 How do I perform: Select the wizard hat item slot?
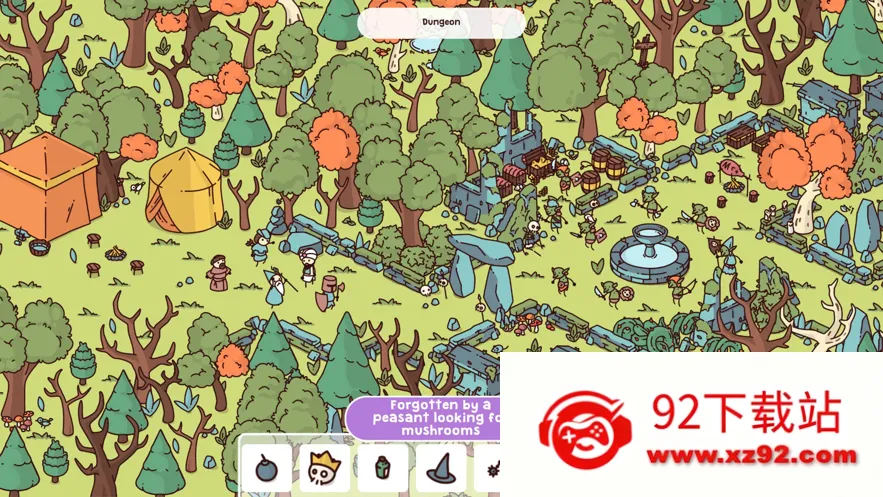(x=440, y=468)
